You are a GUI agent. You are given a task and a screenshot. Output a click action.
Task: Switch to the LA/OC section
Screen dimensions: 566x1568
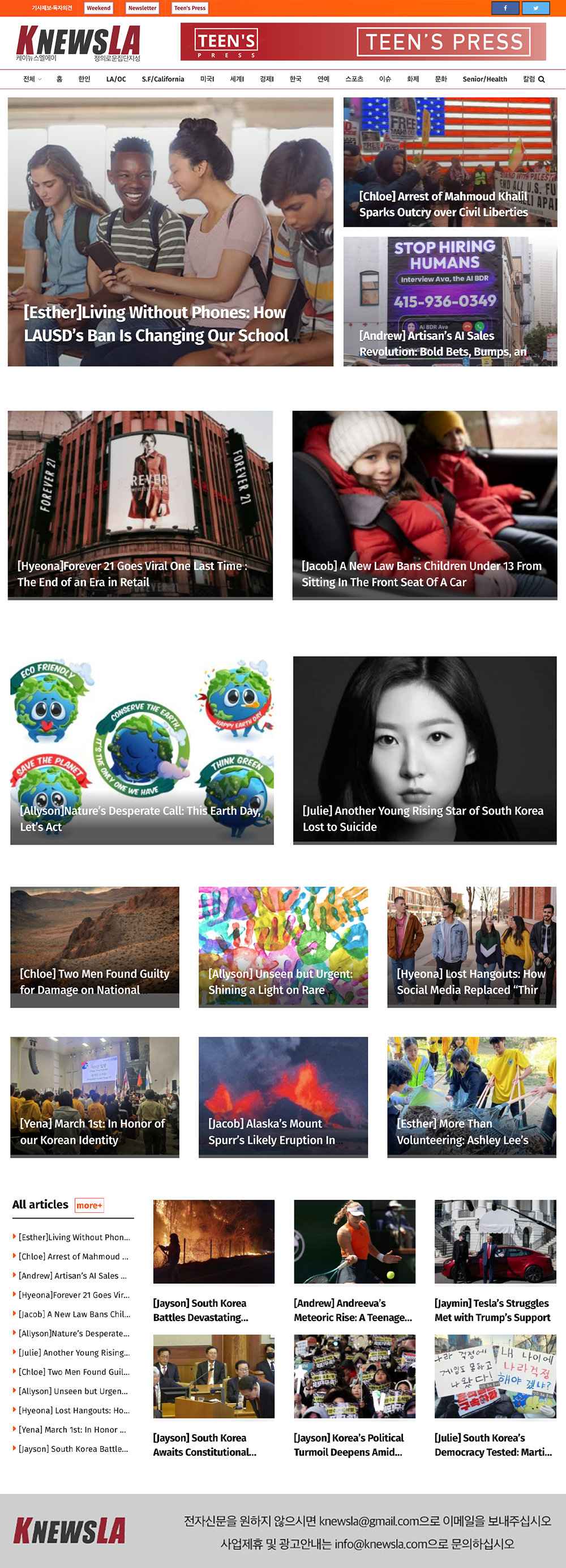click(x=116, y=79)
